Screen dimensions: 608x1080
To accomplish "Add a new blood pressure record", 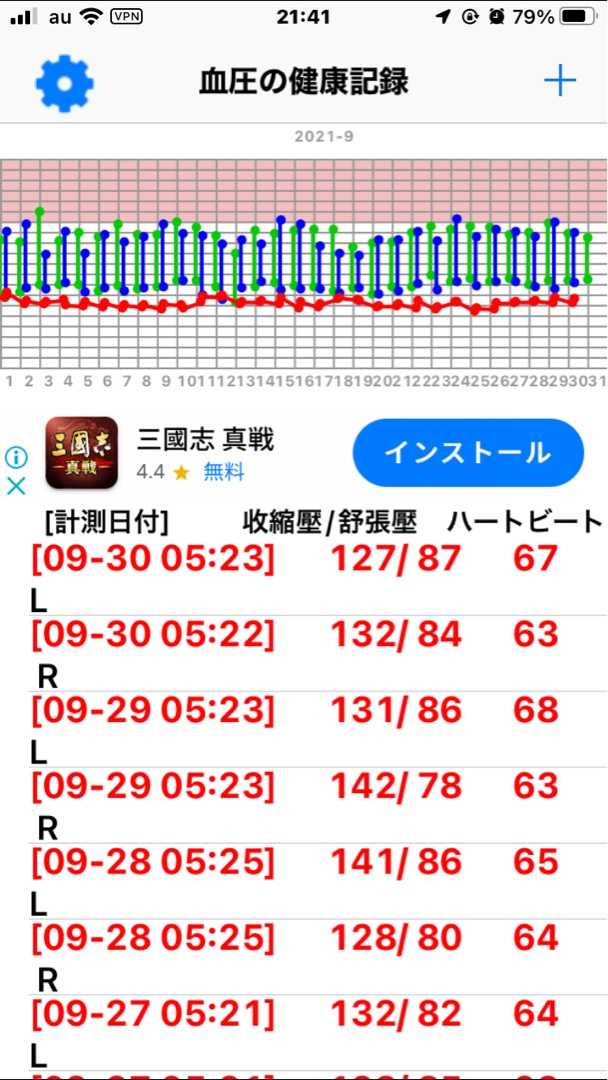I will (x=560, y=83).
